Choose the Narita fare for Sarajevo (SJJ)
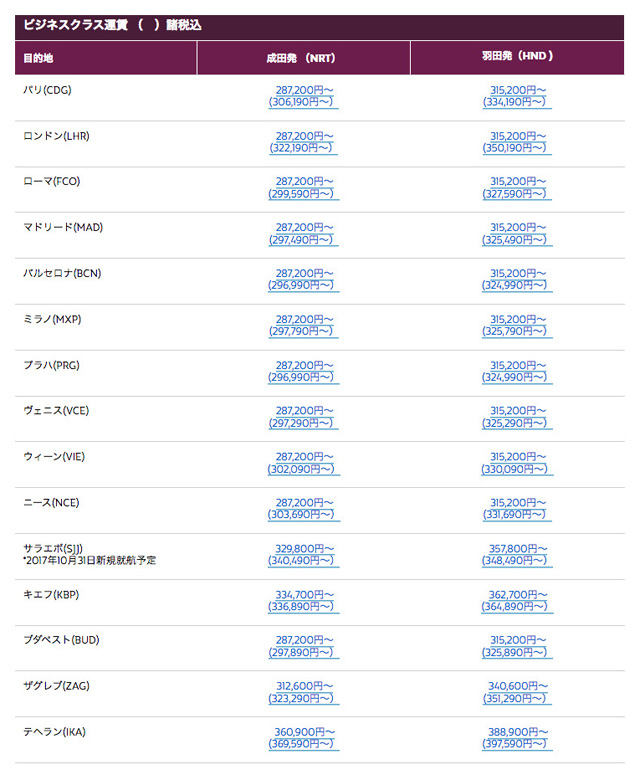 303,556
